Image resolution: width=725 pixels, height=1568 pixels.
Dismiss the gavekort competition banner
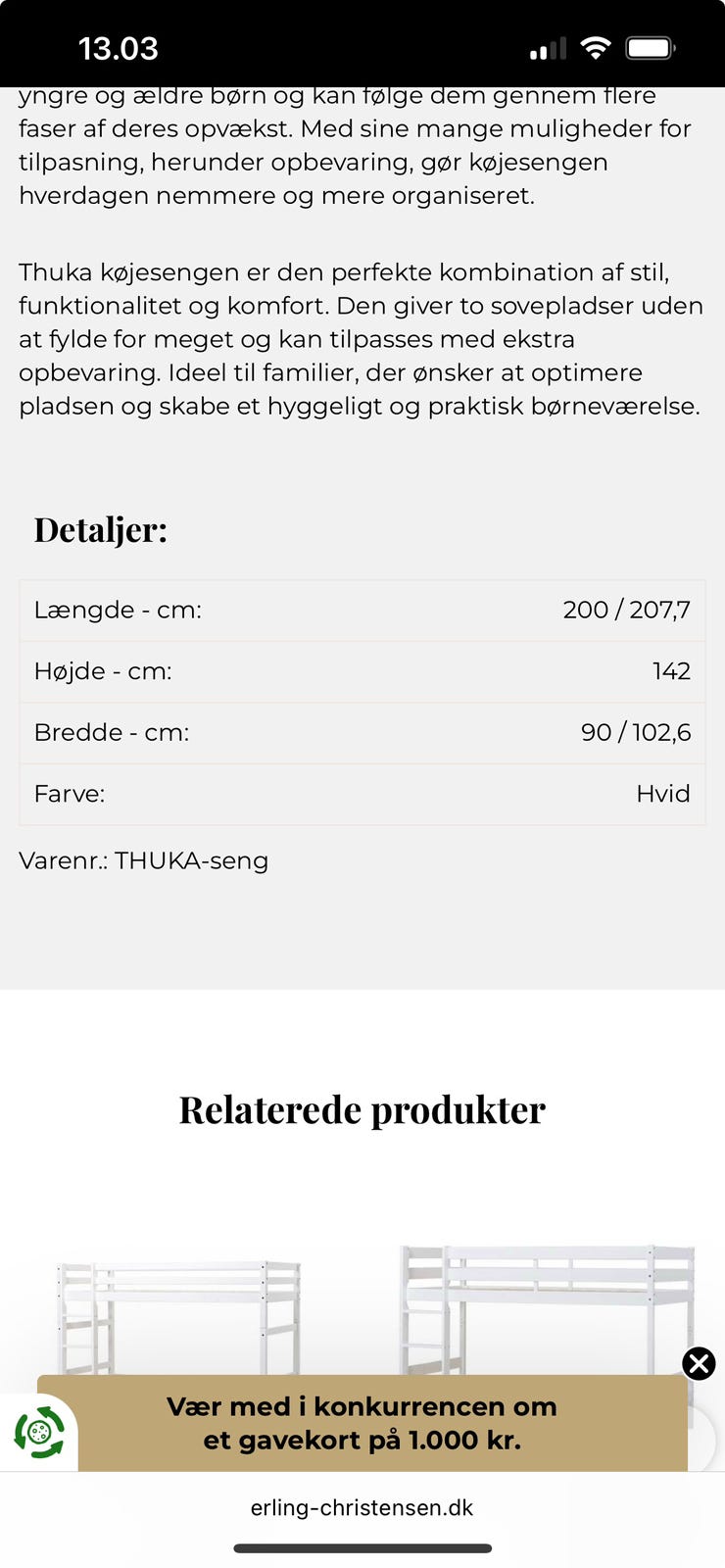tap(699, 1364)
